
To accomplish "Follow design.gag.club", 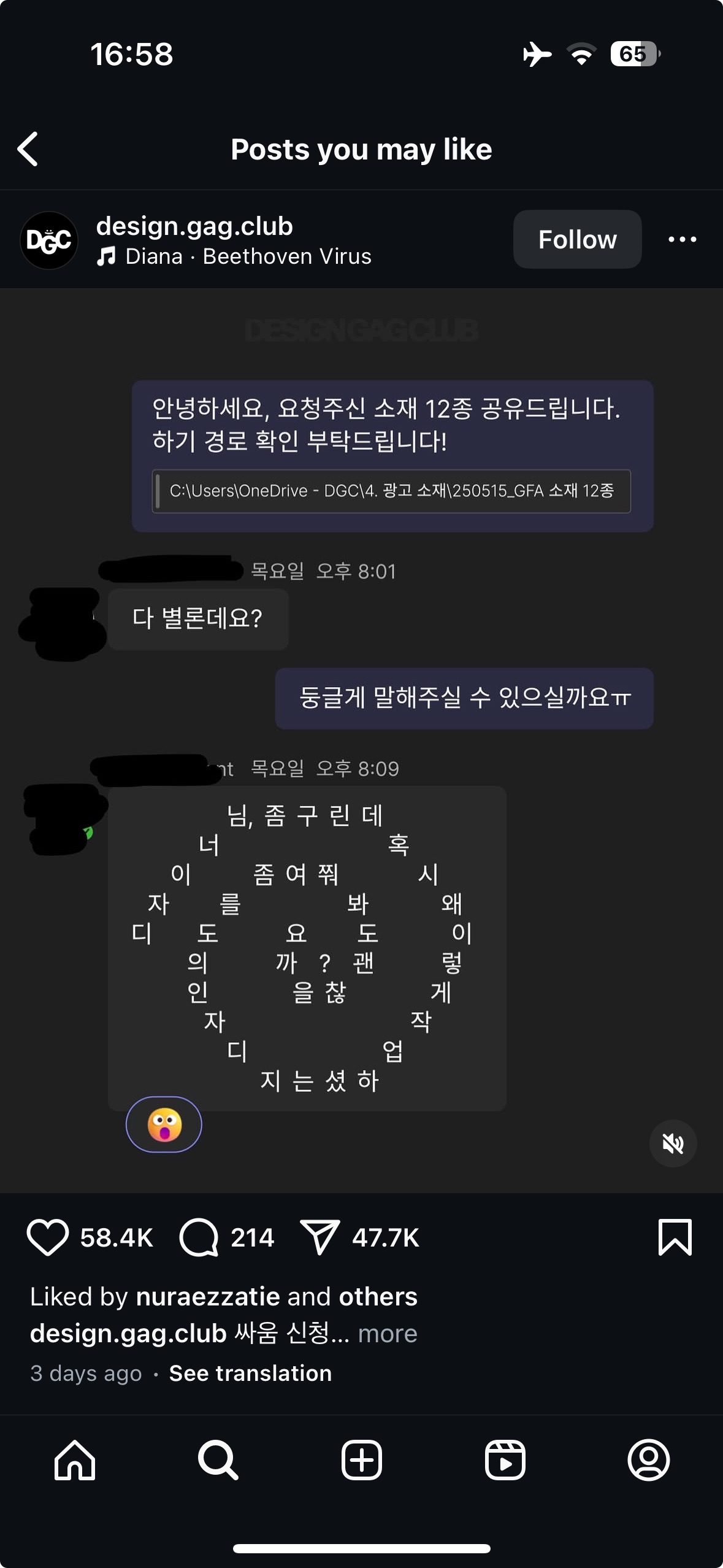I will pos(577,239).
